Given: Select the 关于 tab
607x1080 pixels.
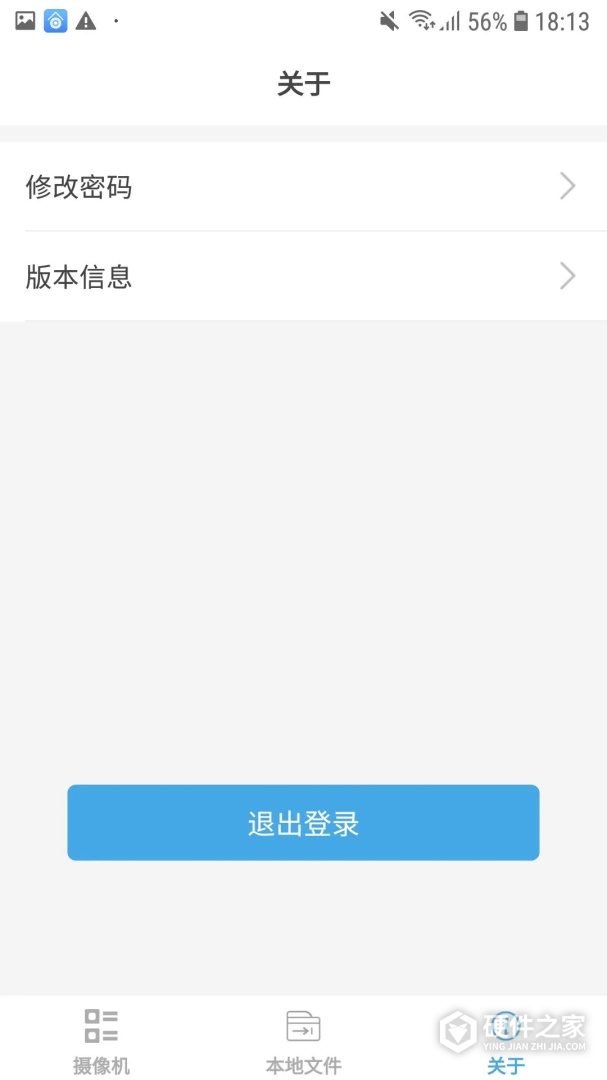Looking at the screenshot, I should coord(505,1040).
